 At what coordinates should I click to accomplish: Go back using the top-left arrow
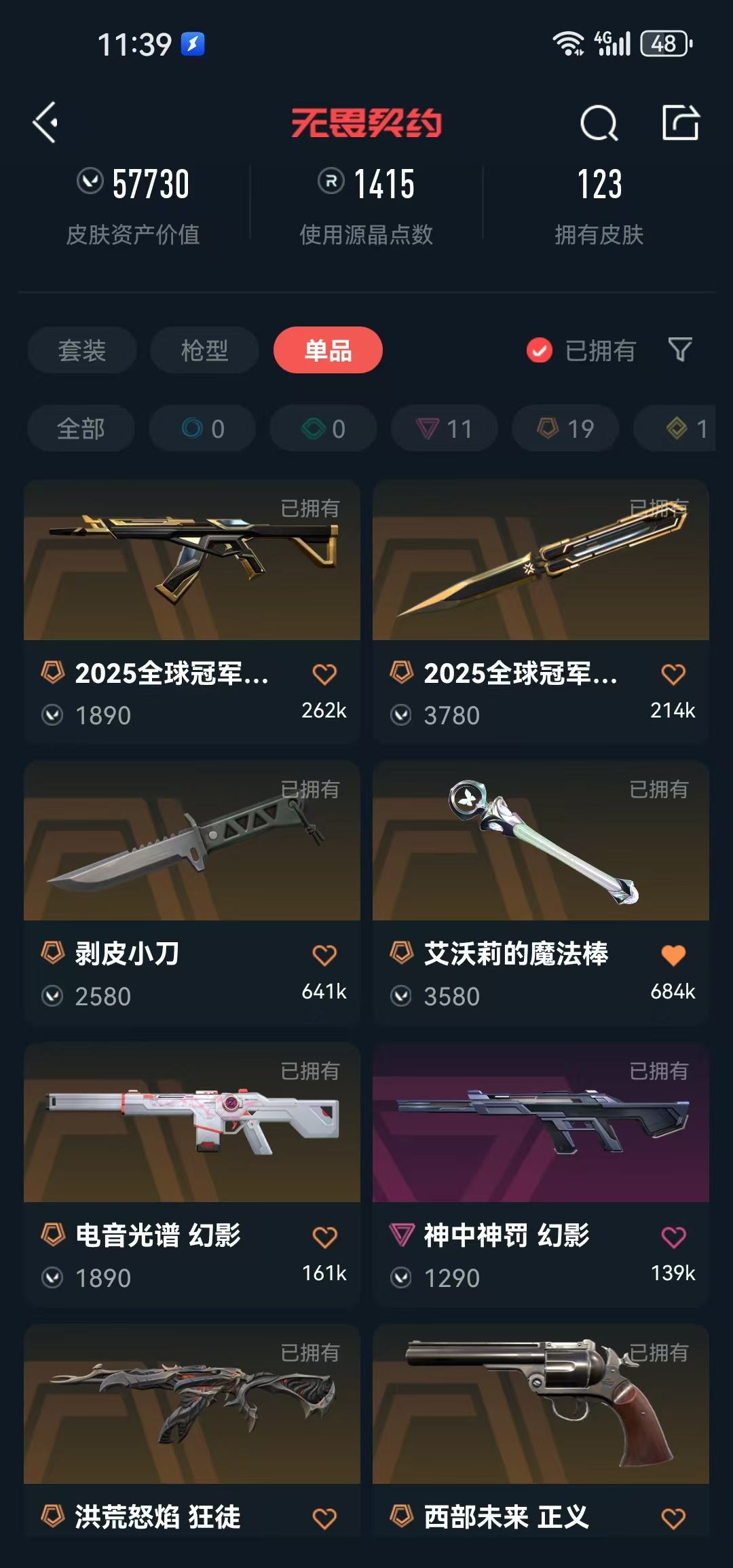coord(45,123)
